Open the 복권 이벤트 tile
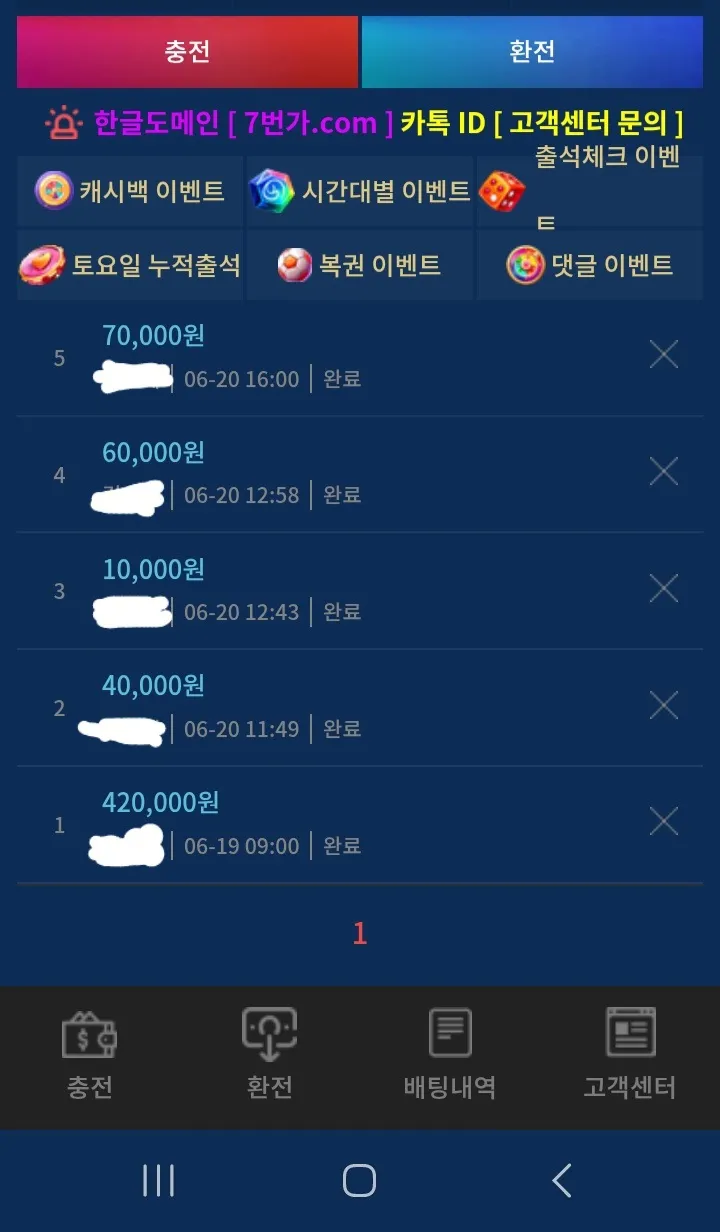 [x=360, y=265]
